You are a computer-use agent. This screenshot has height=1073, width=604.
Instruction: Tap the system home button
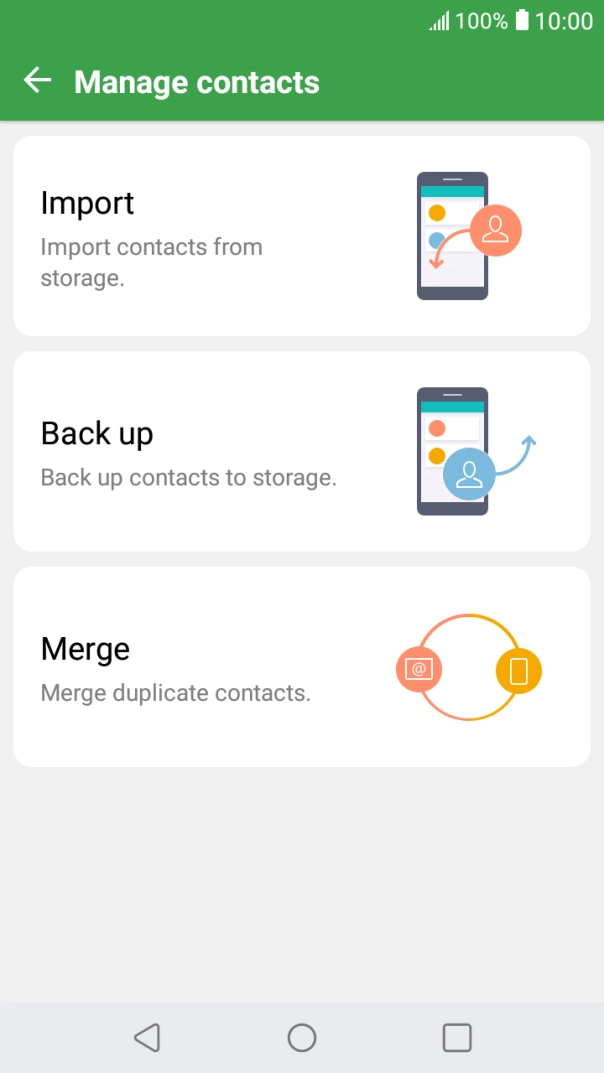click(302, 1038)
